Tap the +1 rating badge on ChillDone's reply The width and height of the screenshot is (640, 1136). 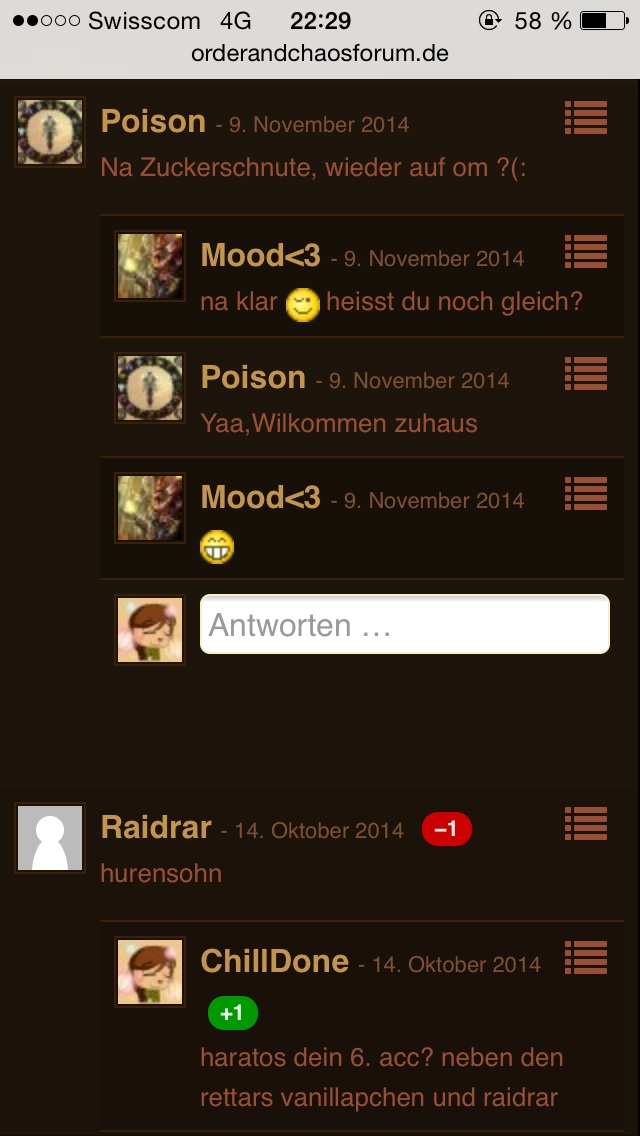coord(233,1013)
